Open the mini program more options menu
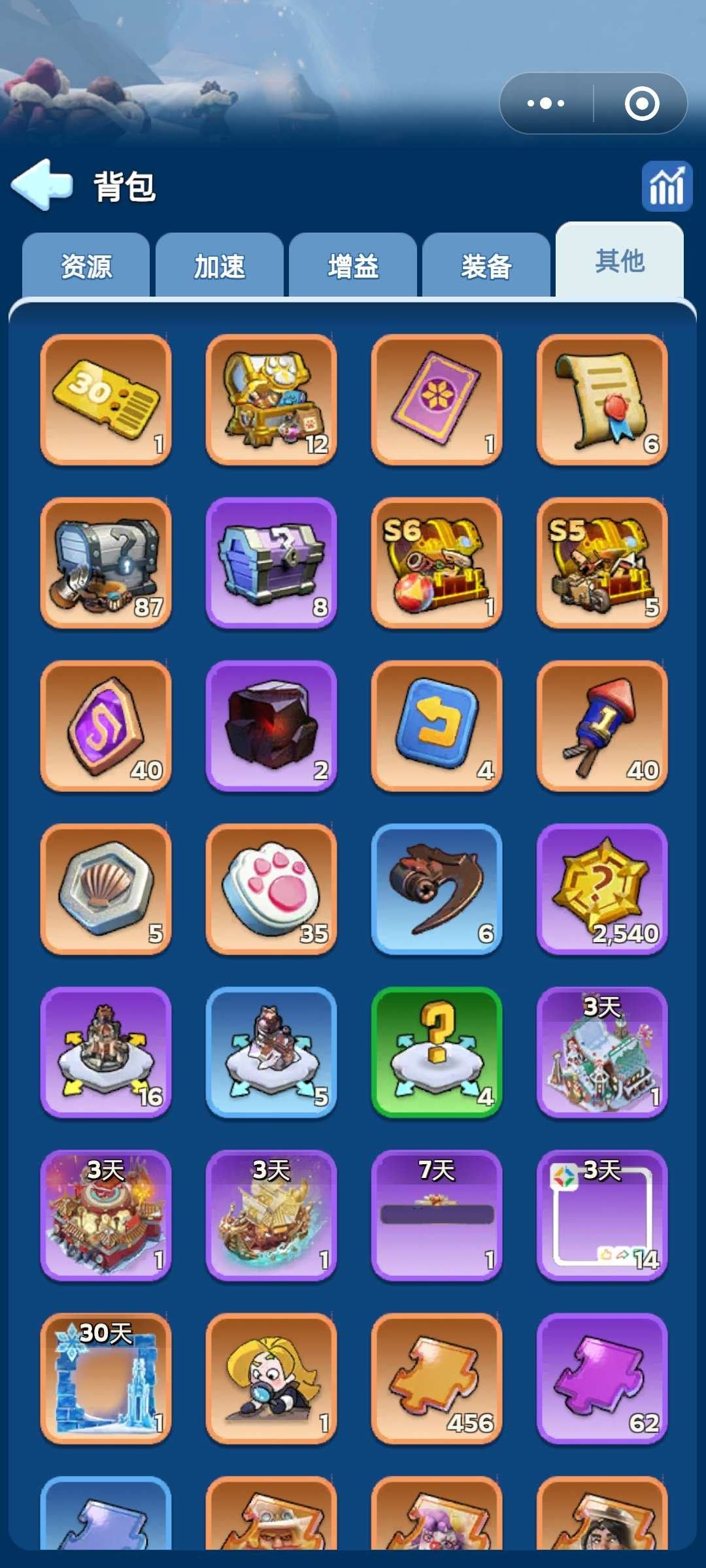This screenshot has width=706, height=1568. click(546, 103)
